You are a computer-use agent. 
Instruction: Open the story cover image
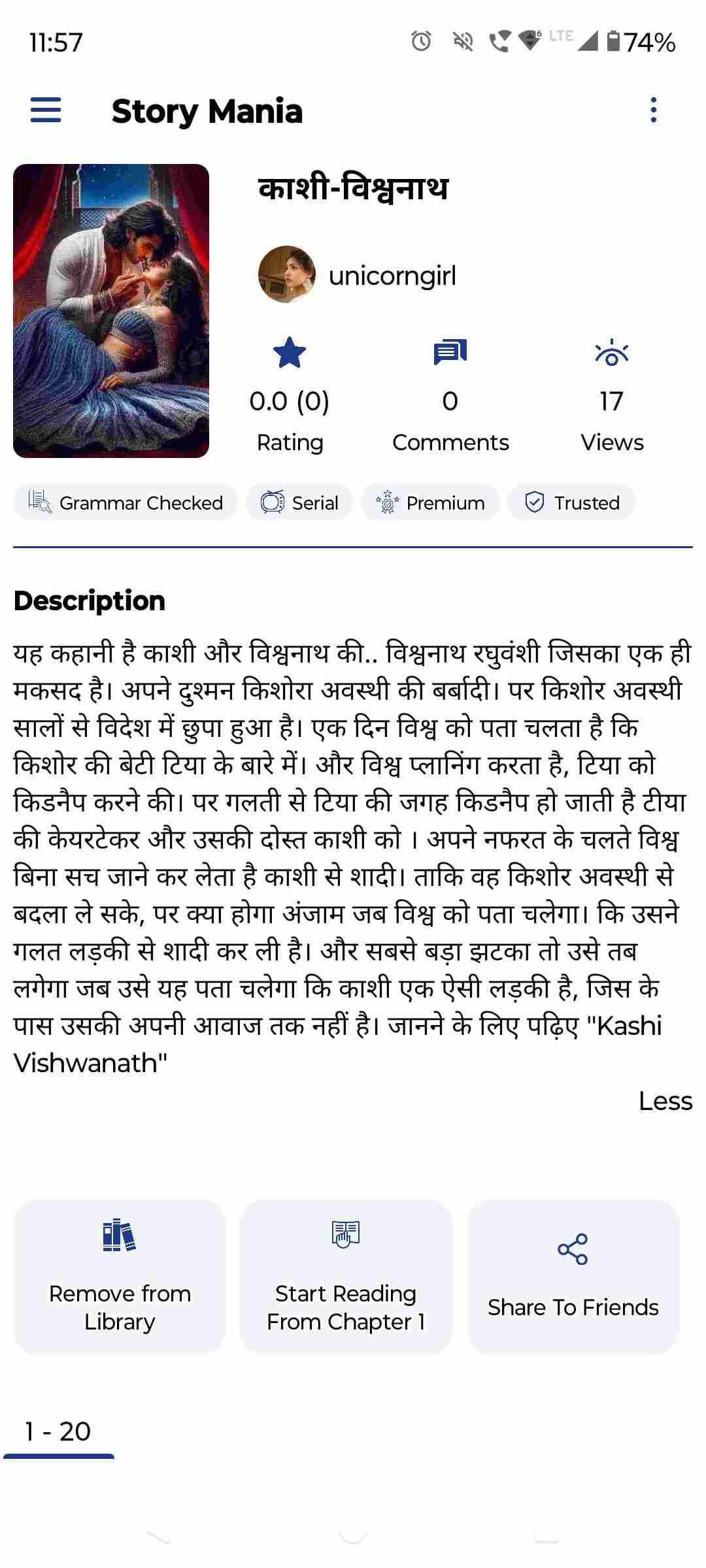tap(111, 310)
